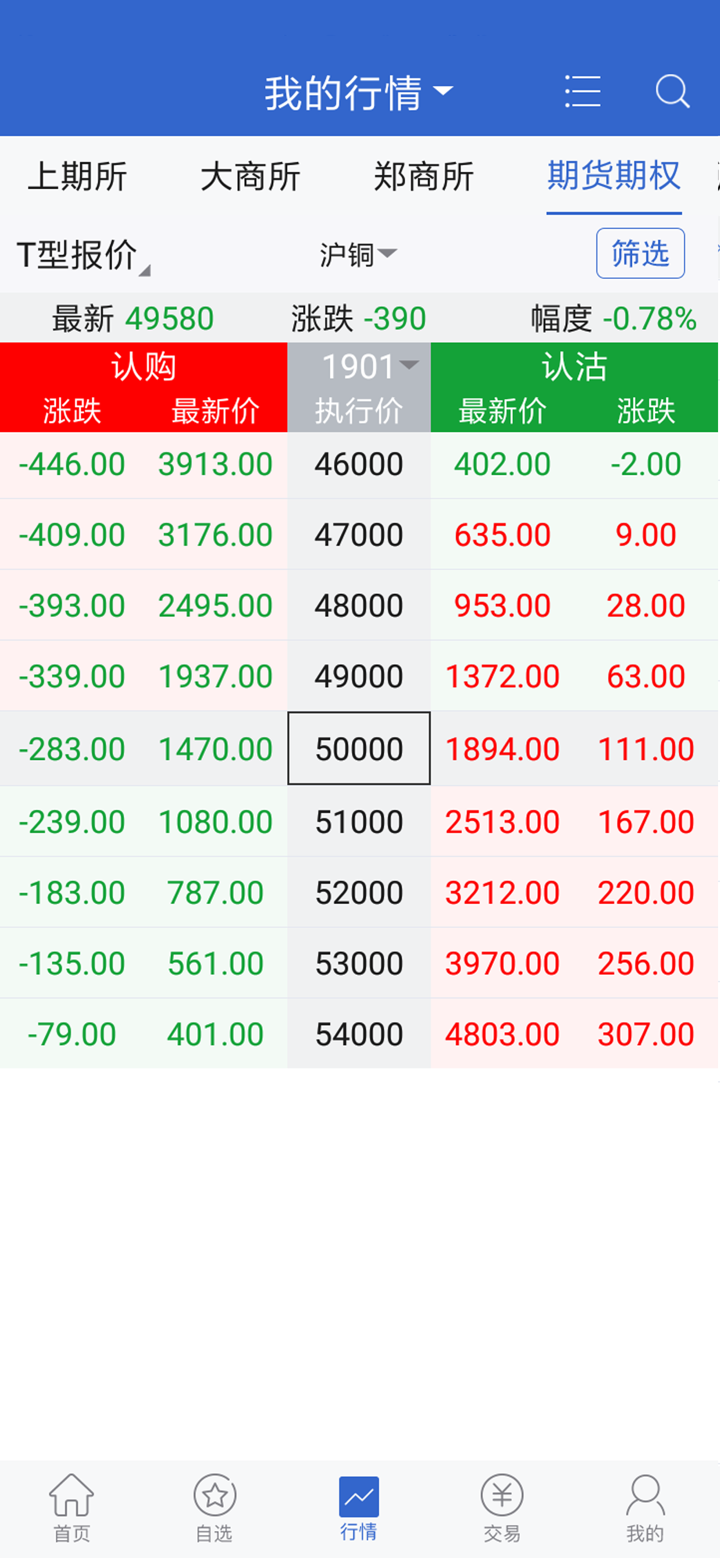Expand the 我的行情 title dropdown
720x1558 pixels.
pyautogui.click(x=358, y=93)
